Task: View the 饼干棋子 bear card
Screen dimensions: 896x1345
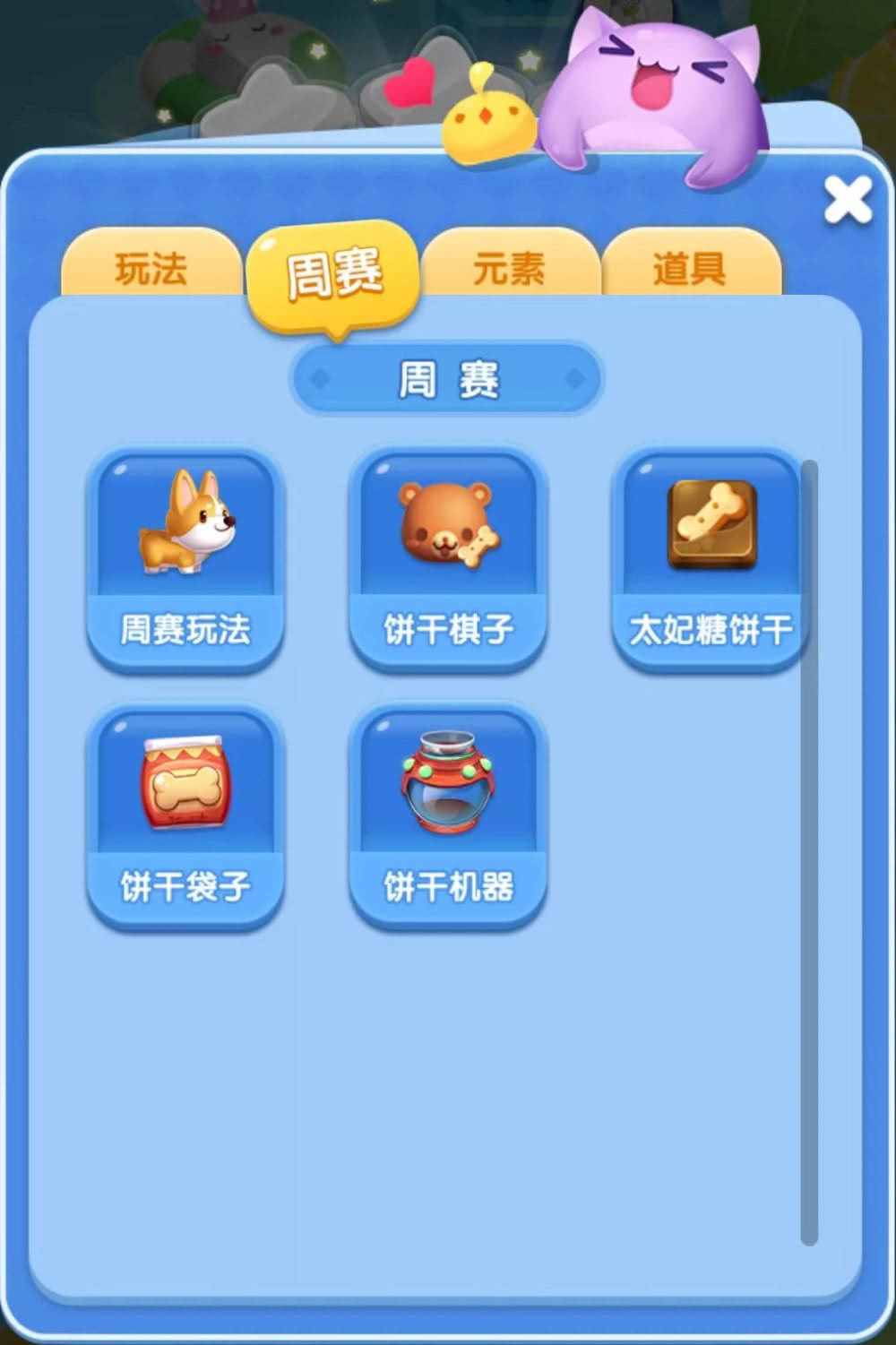Action: [448, 560]
